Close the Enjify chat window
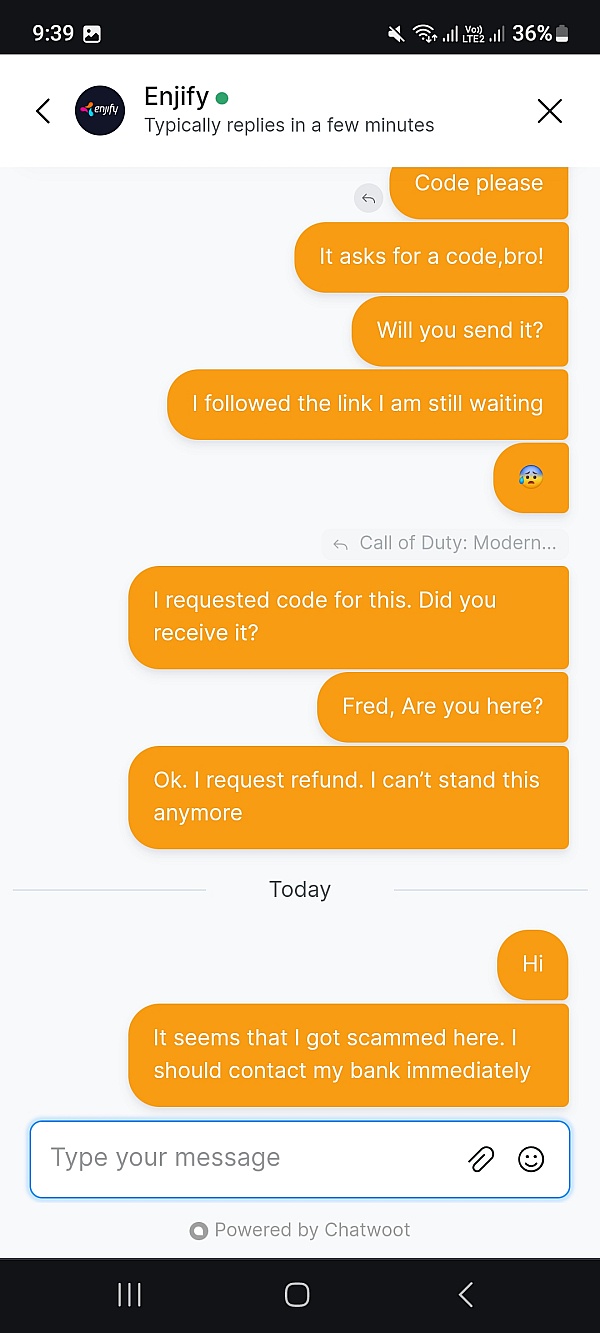Screen dimensions: 600x1333 coord(550,110)
